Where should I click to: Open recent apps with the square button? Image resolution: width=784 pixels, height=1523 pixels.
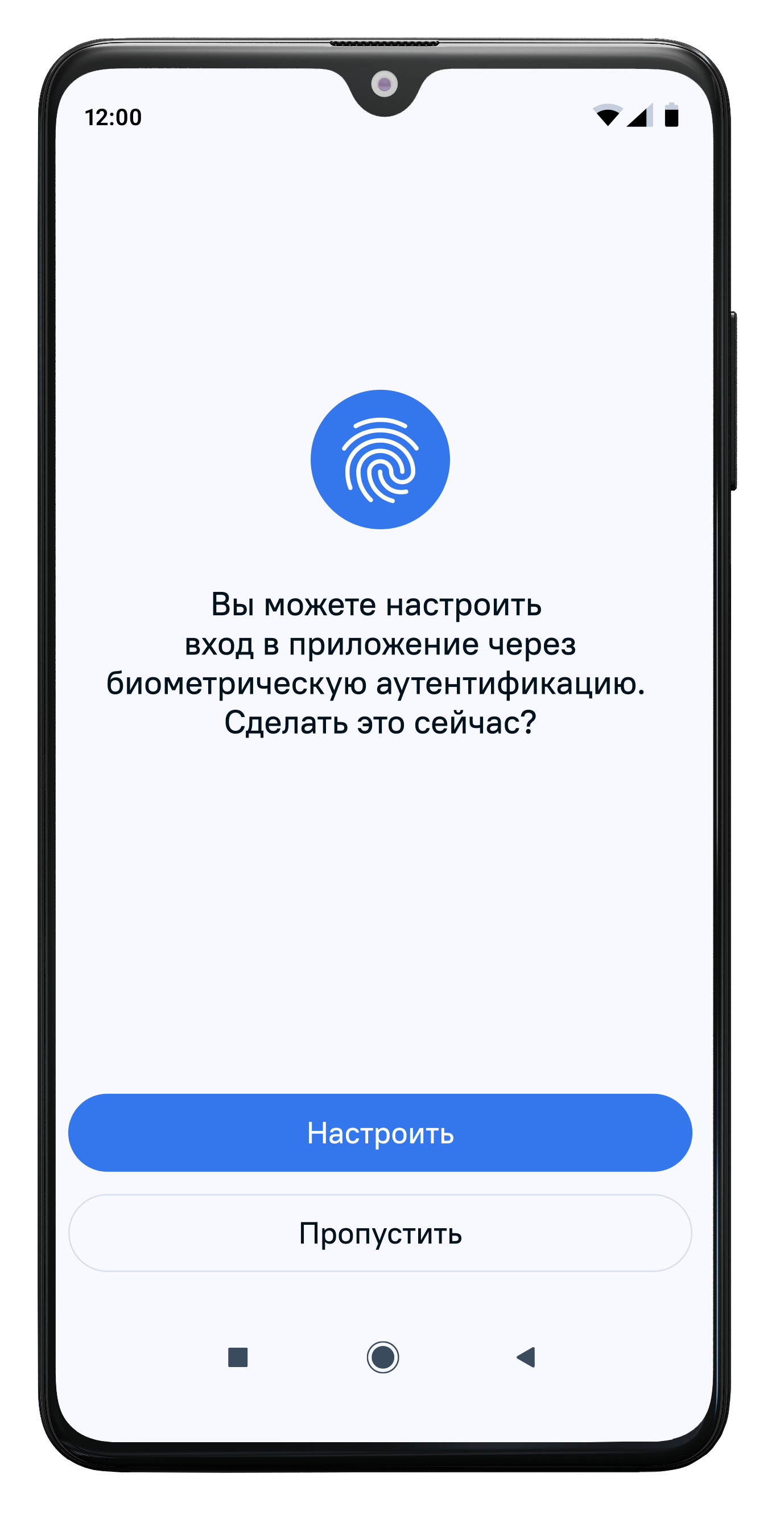coord(237,1357)
